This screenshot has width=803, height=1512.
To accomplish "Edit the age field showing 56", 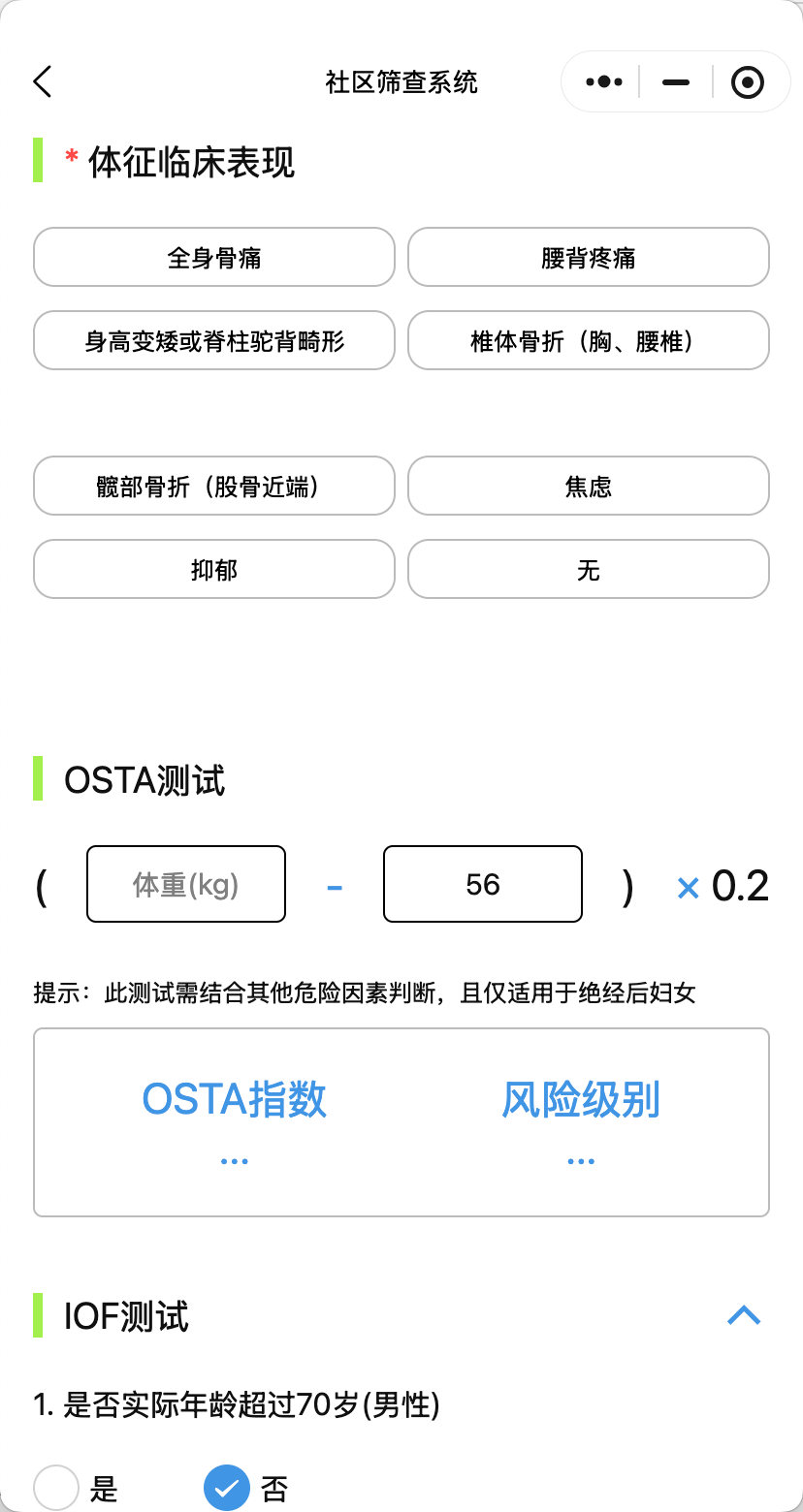I will [483, 884].
